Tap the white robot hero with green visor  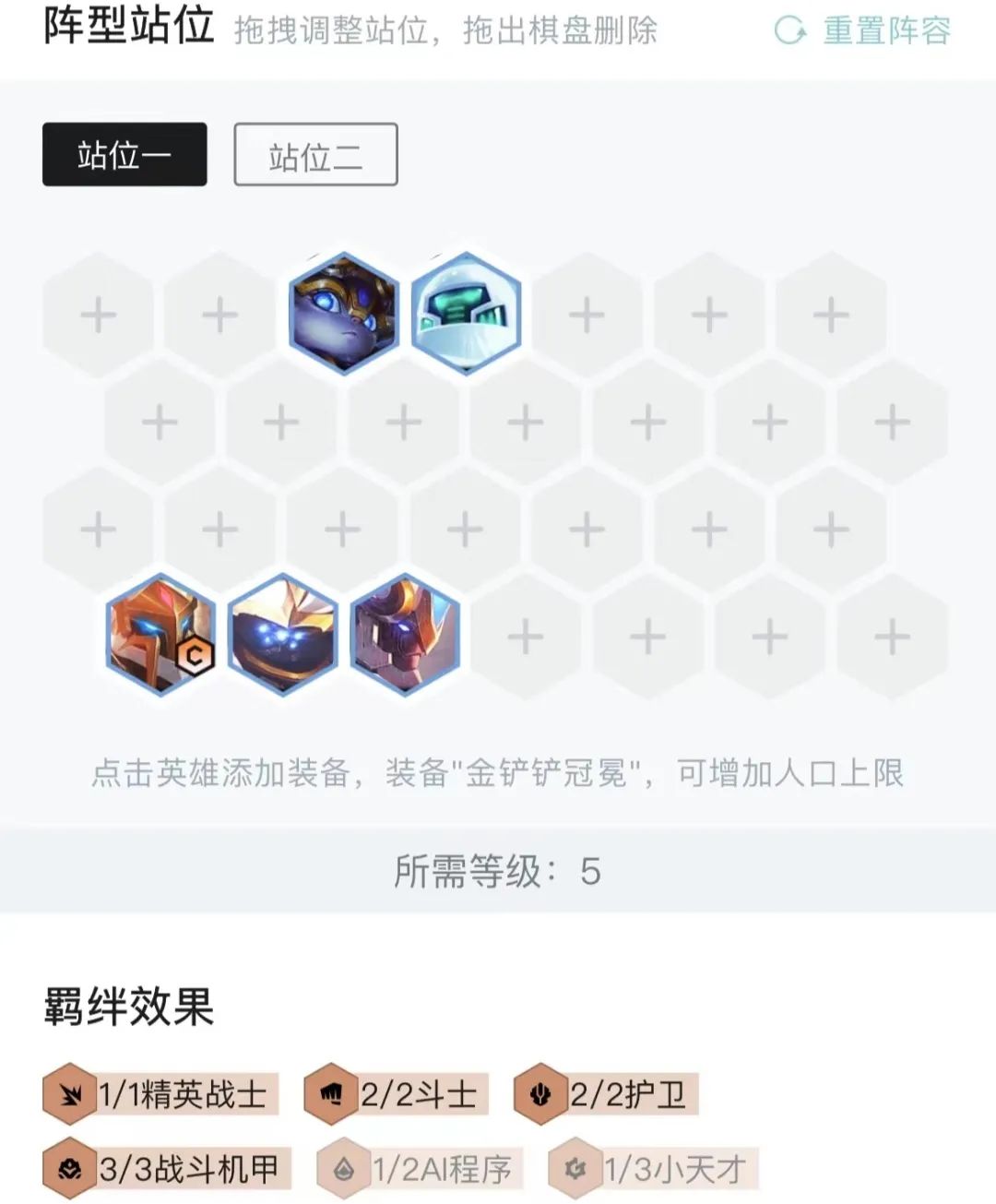click(466, 314)
